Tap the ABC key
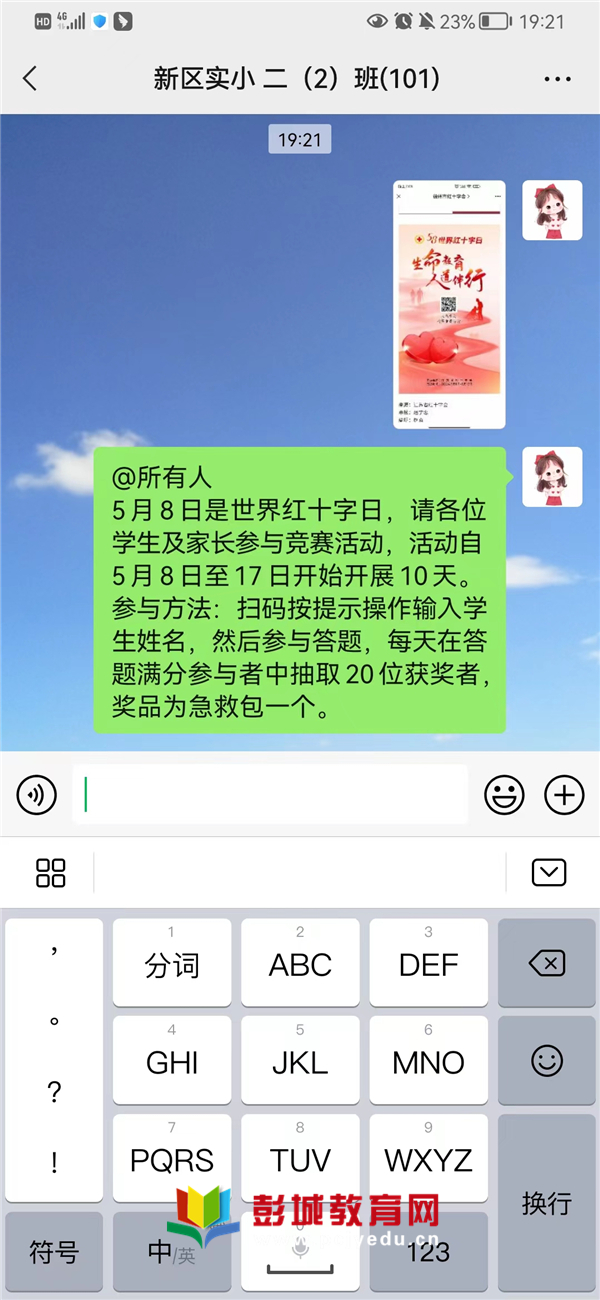Viewport: 600px width, 1300px height. (300, 964)
